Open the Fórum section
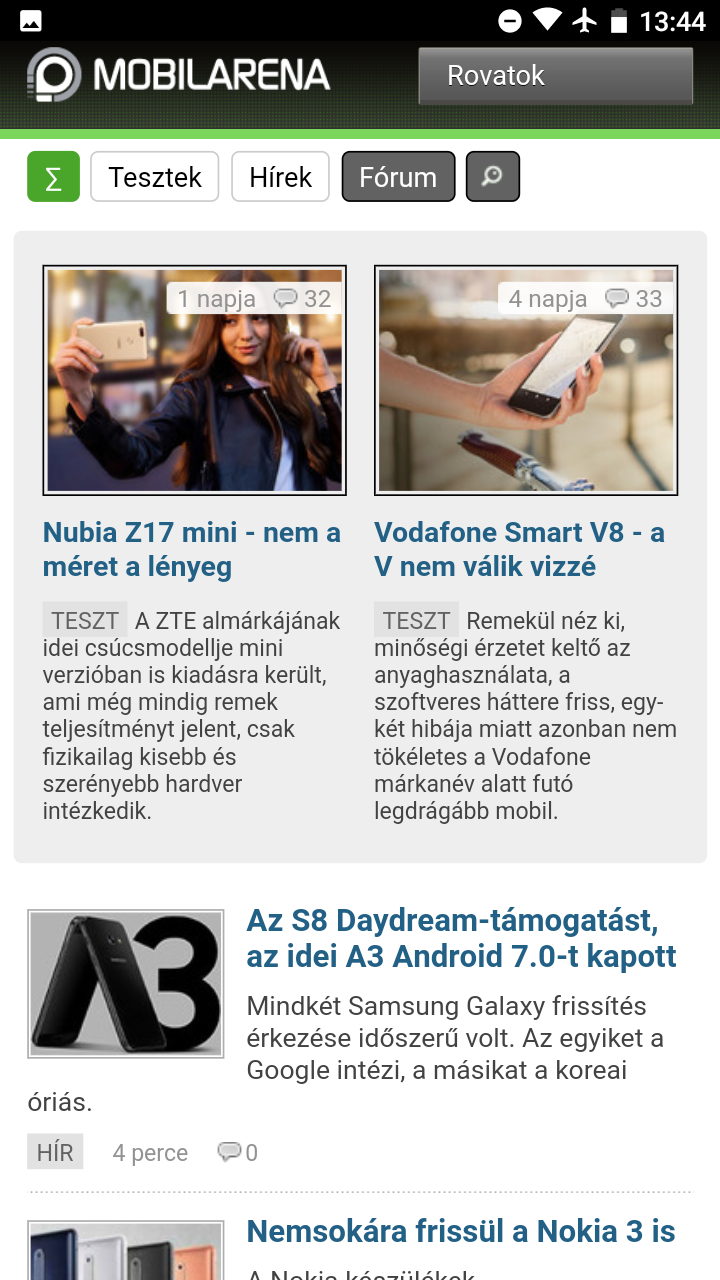The image size is (720, 1280). [398, 177]
